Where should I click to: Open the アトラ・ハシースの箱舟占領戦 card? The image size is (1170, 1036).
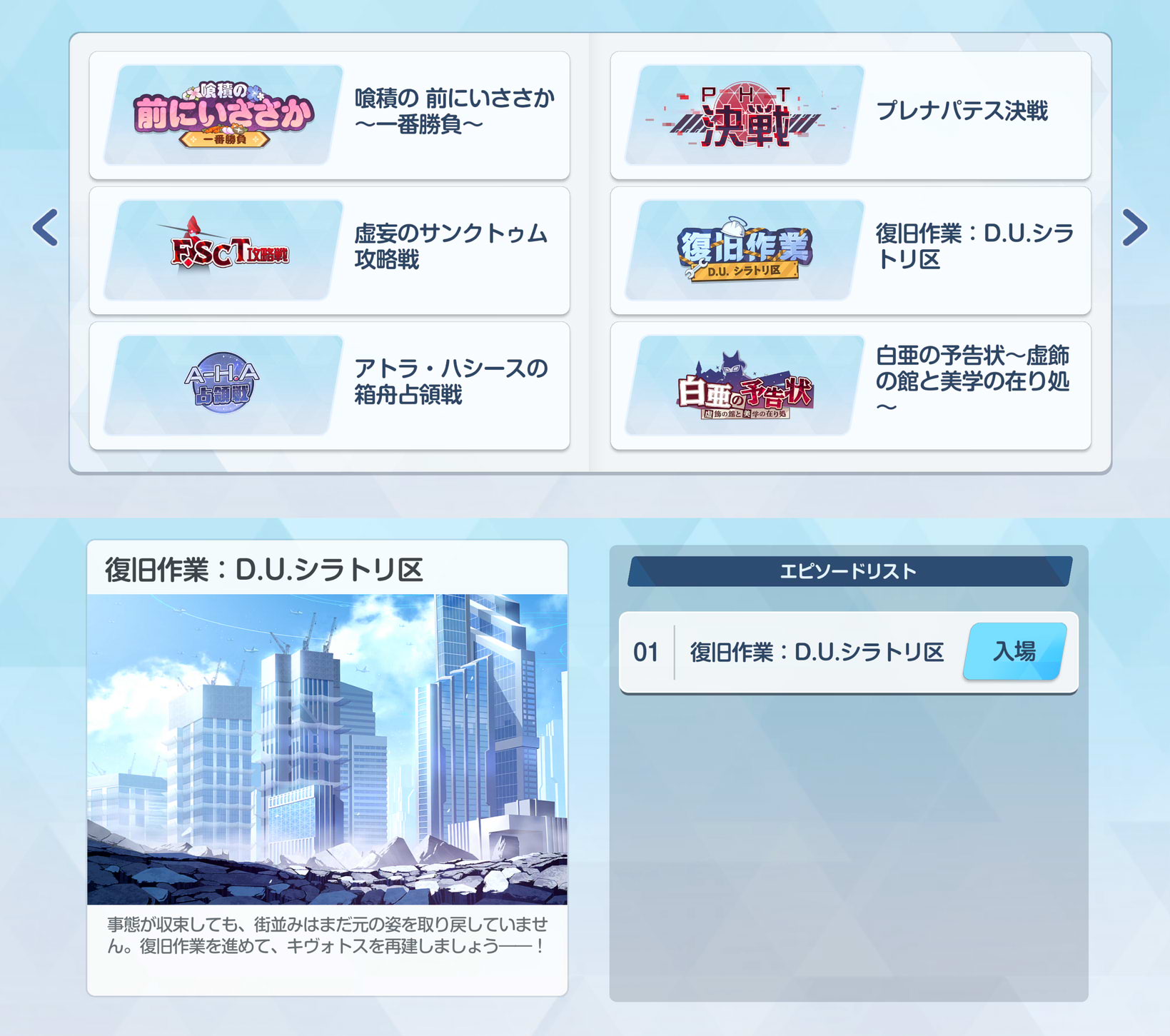[x=329, y=386]
